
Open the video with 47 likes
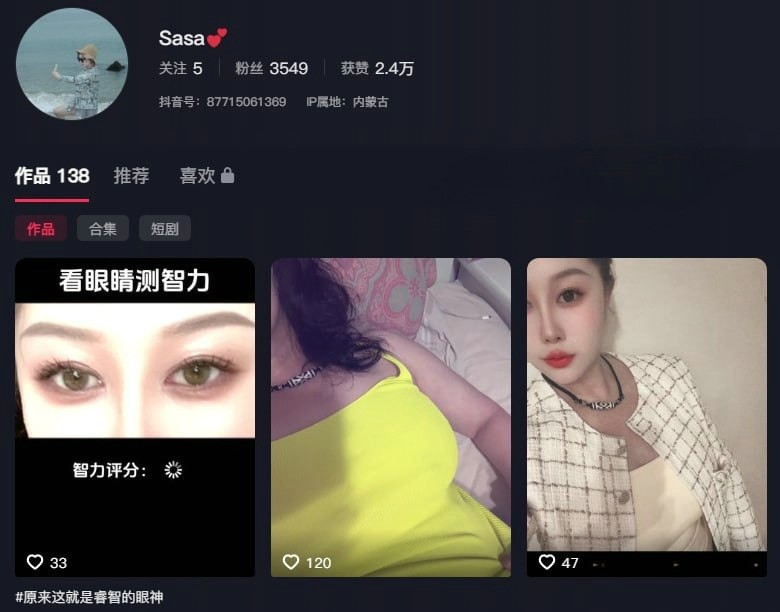(x=646, y=417)
